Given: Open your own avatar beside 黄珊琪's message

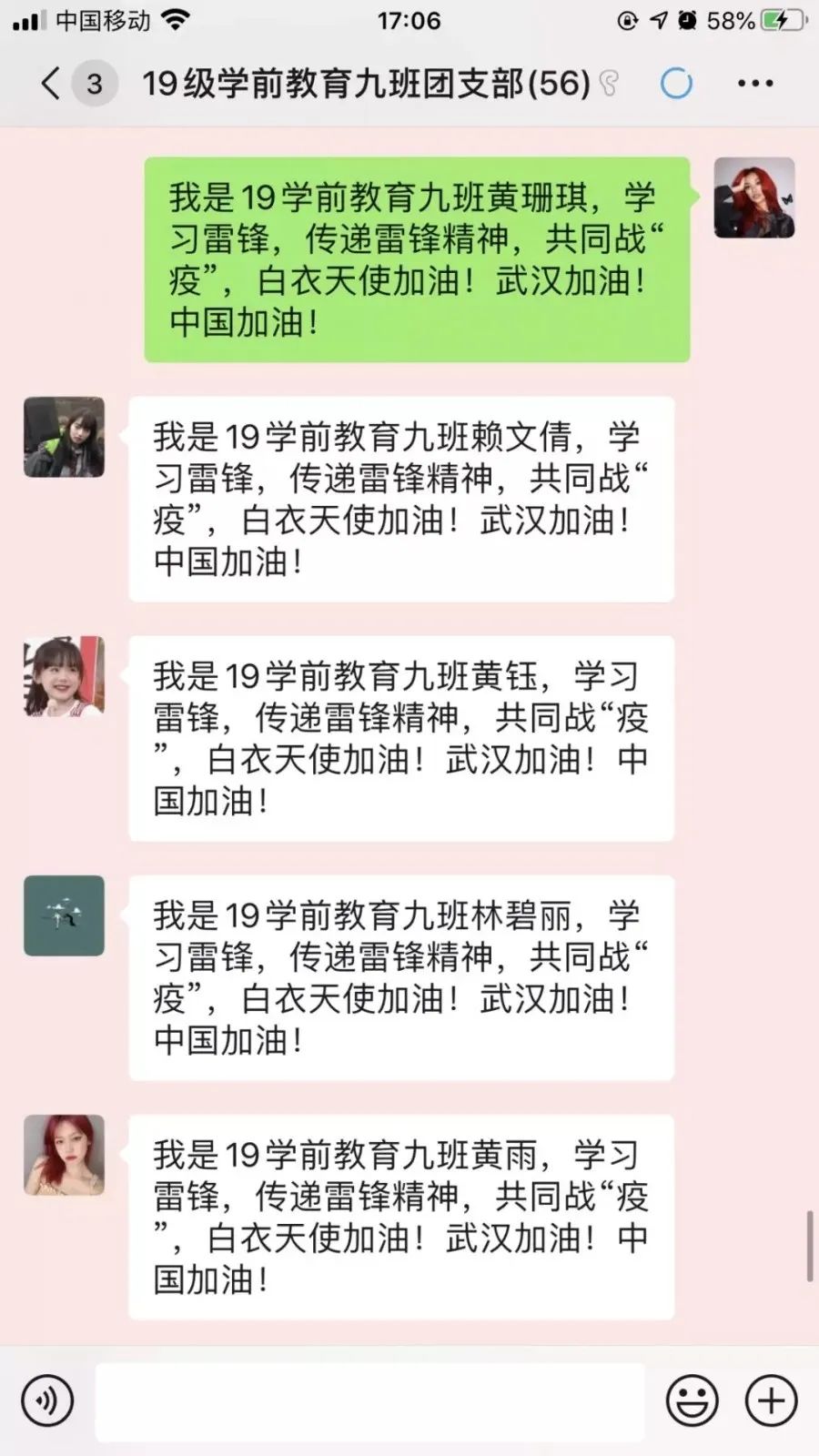Looking at the screenshot, I should pyautogui.click(x=753, y=197).
